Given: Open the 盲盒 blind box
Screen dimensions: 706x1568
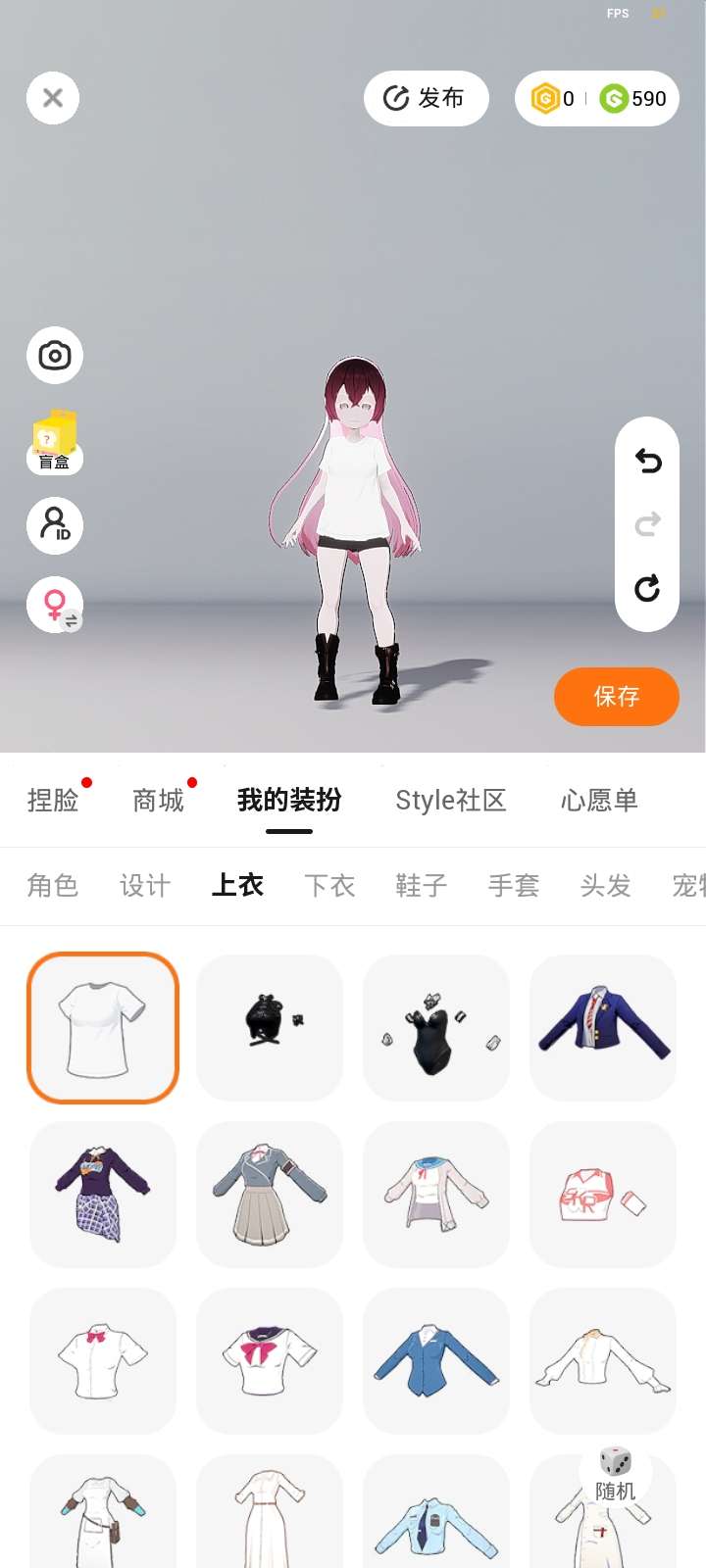Looking at the screenshot, I should 55,443.
